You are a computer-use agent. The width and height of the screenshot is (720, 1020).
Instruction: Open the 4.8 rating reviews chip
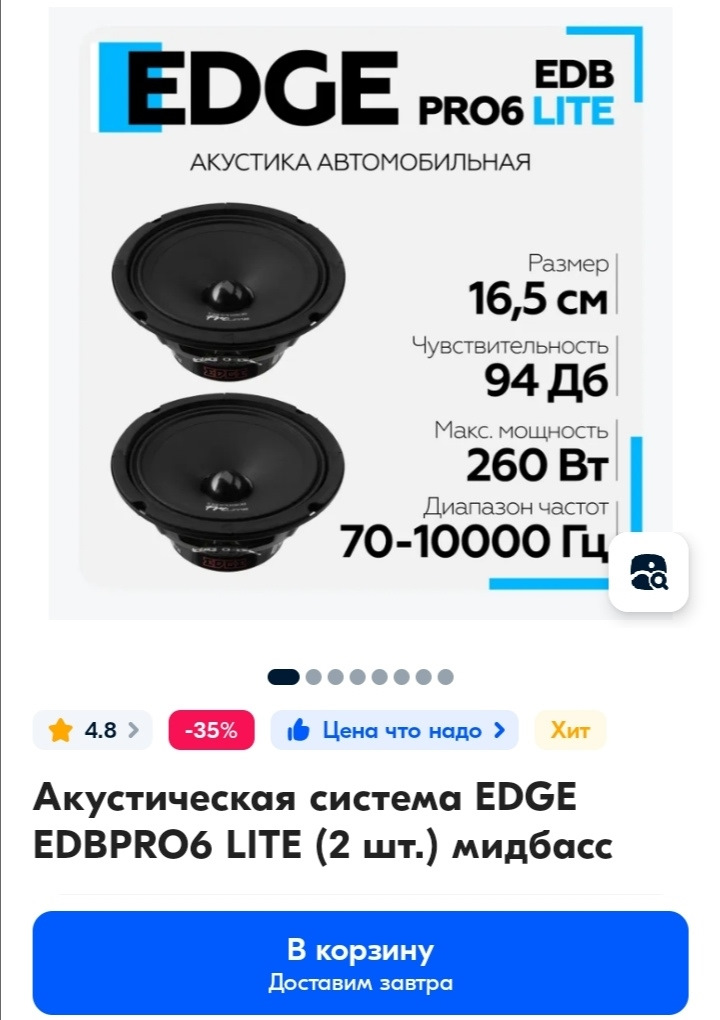92,730
